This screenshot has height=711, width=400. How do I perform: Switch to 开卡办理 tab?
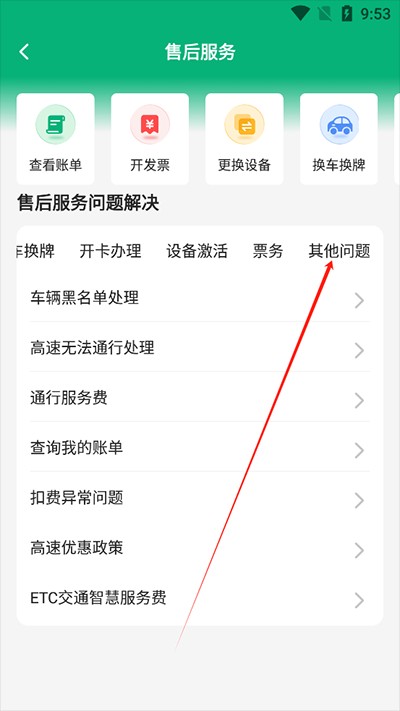(x=110, y=251)
